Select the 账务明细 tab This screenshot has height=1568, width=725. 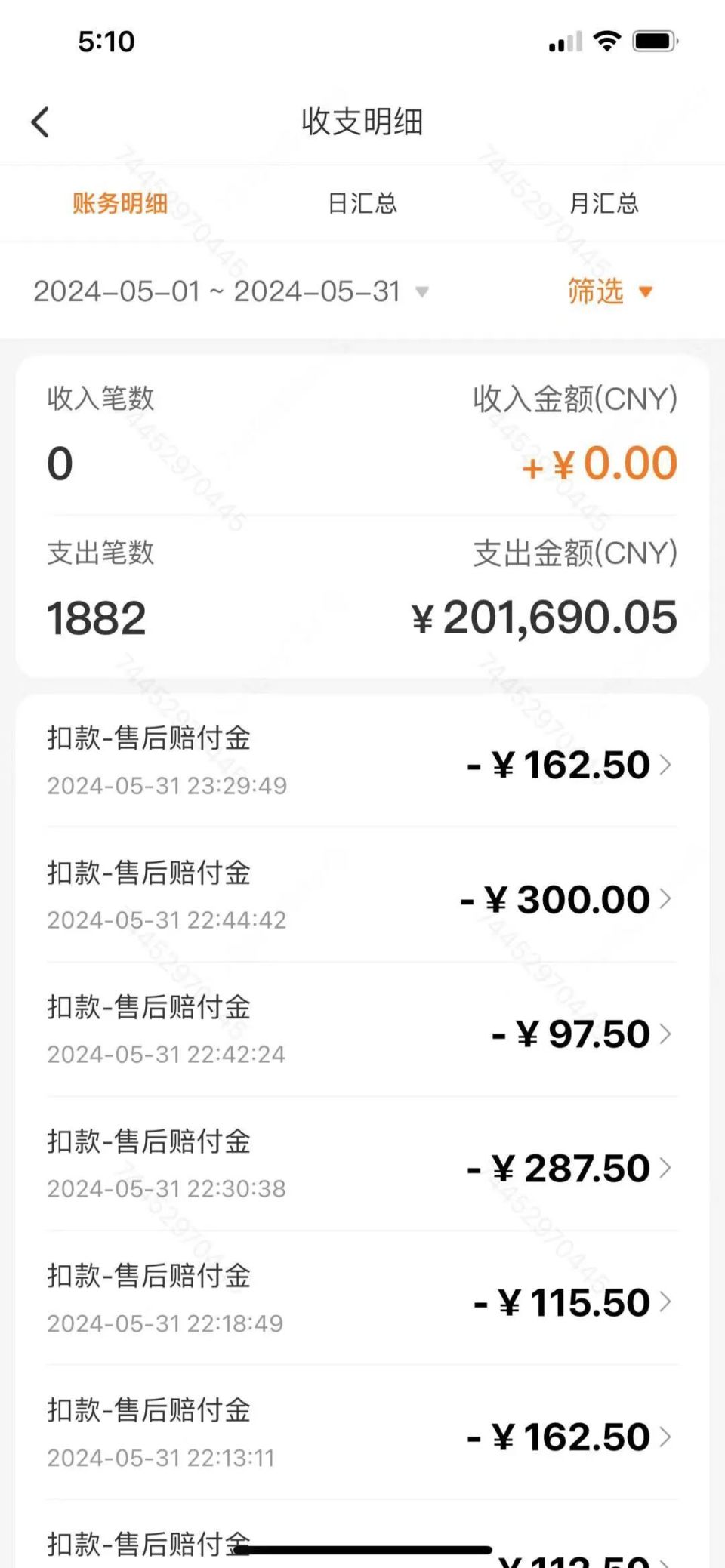click(x=120, y=203)
